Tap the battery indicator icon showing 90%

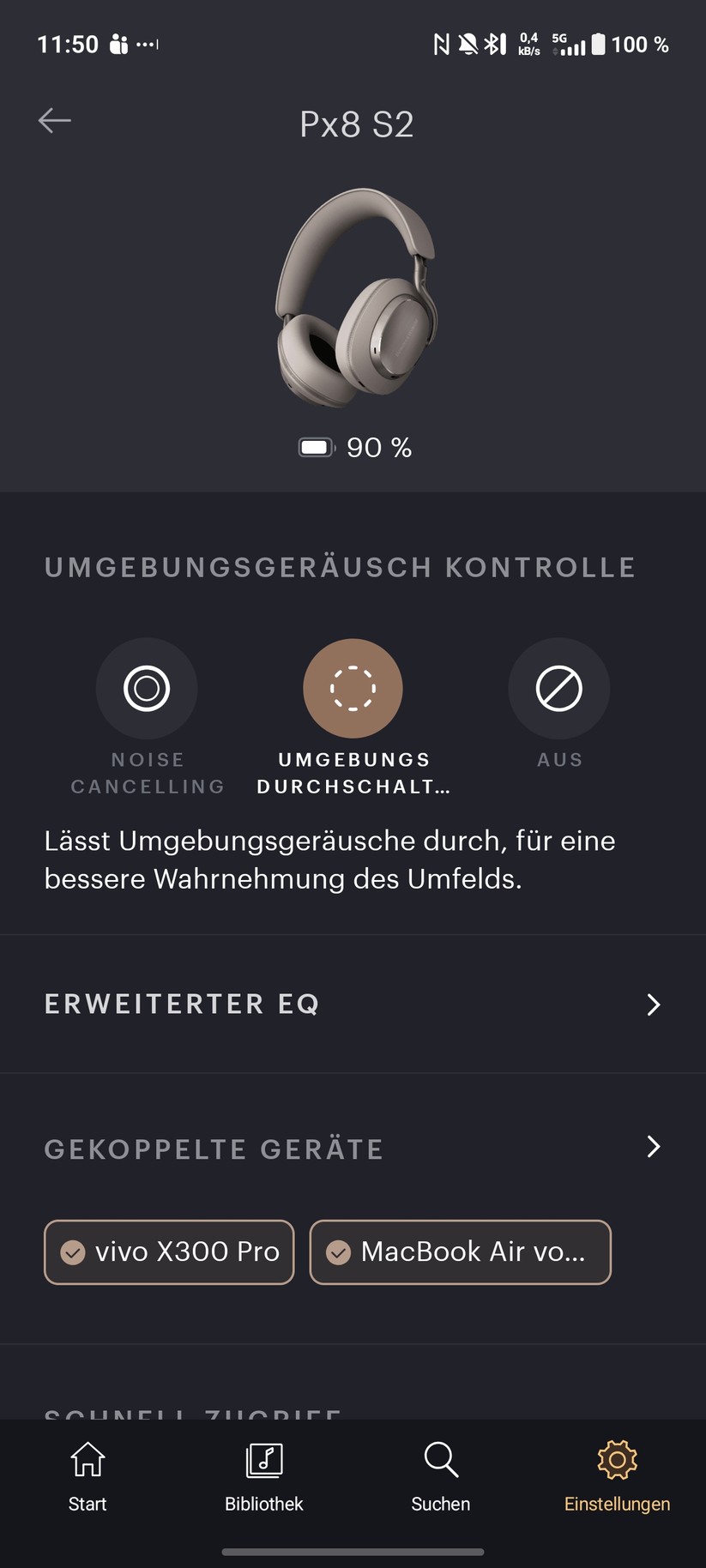(x=316, y=447)
